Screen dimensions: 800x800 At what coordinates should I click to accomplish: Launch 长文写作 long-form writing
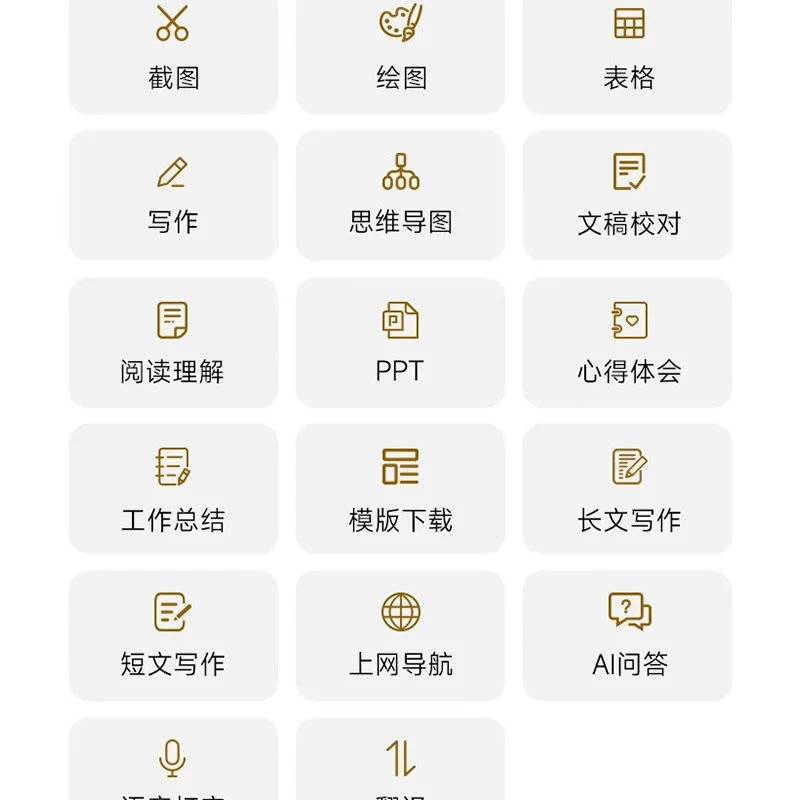[628, 489]
